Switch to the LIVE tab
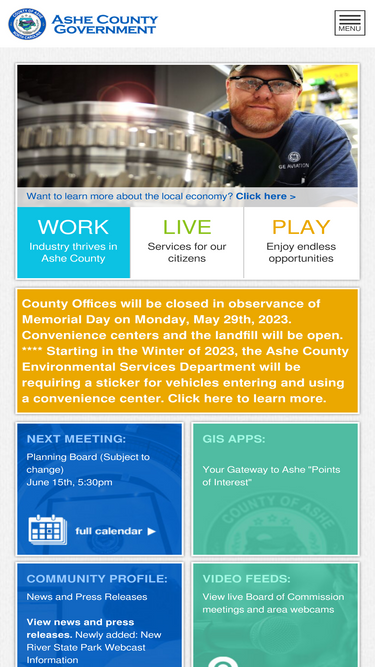The width and height of the screenshot is (375, 667). pyautogui.click(x=187, y=242)
